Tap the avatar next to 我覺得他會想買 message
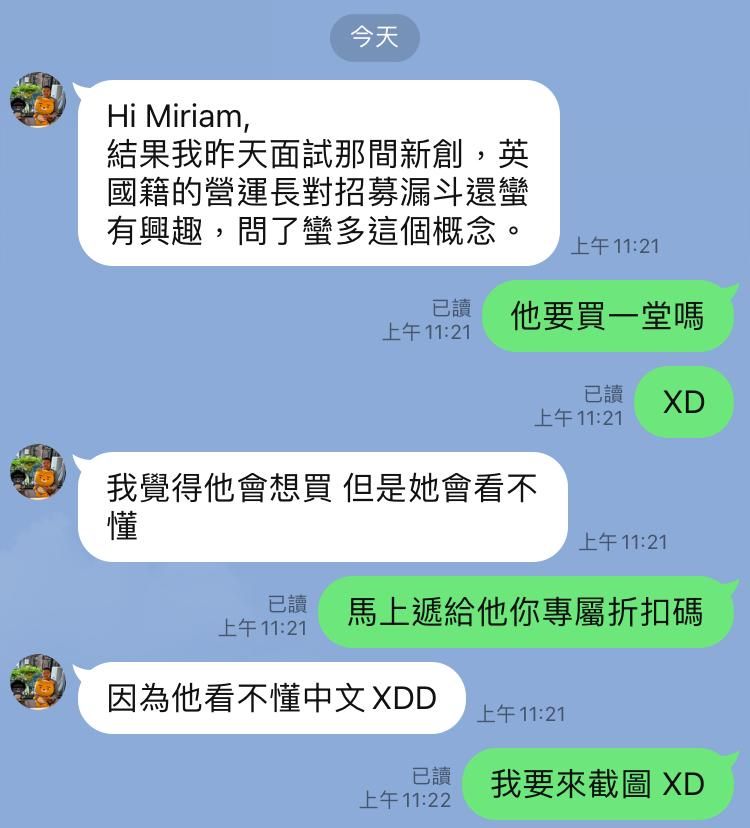 click(x=38, y=472)
